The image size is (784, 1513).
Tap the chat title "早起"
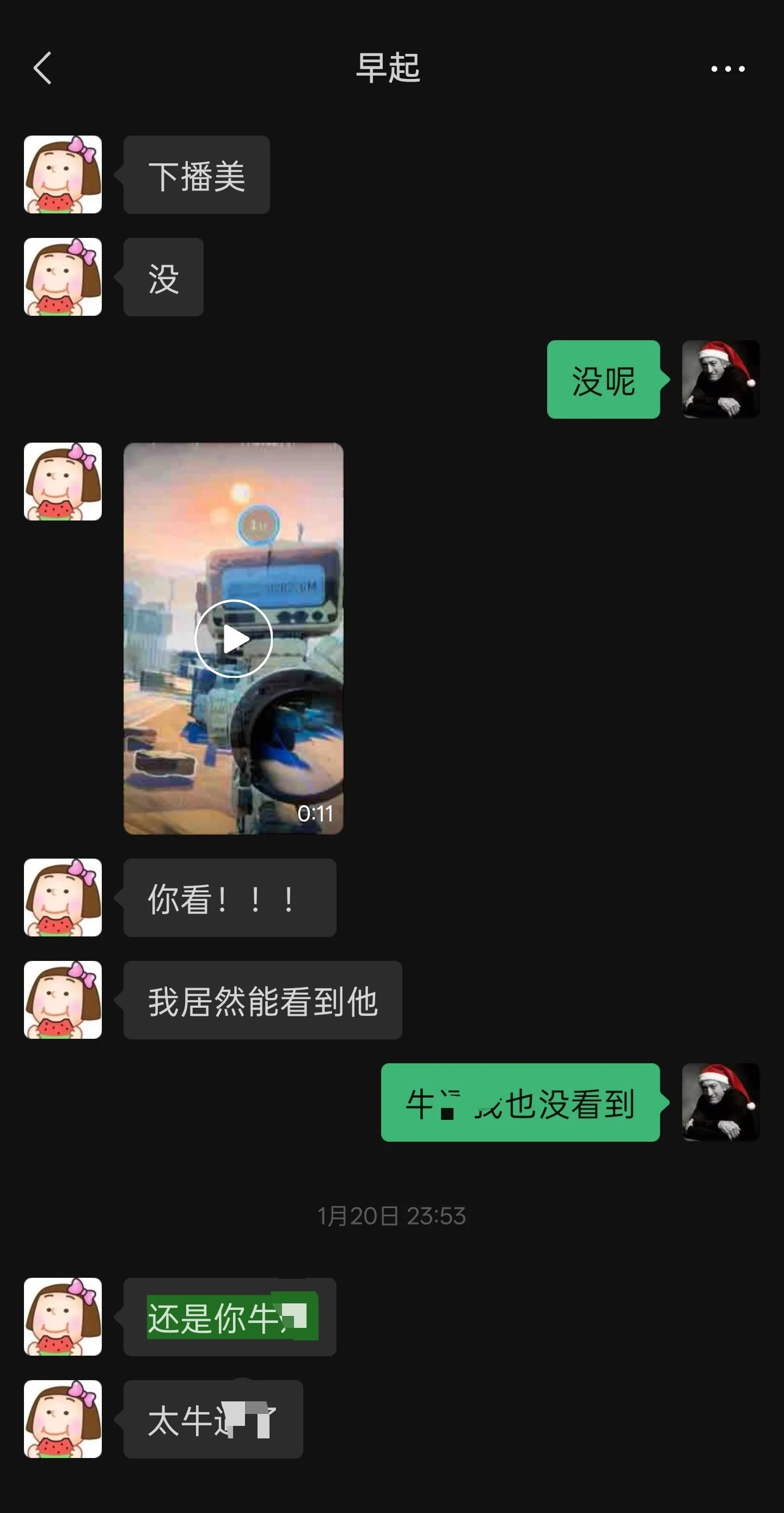tap(390, 68)
